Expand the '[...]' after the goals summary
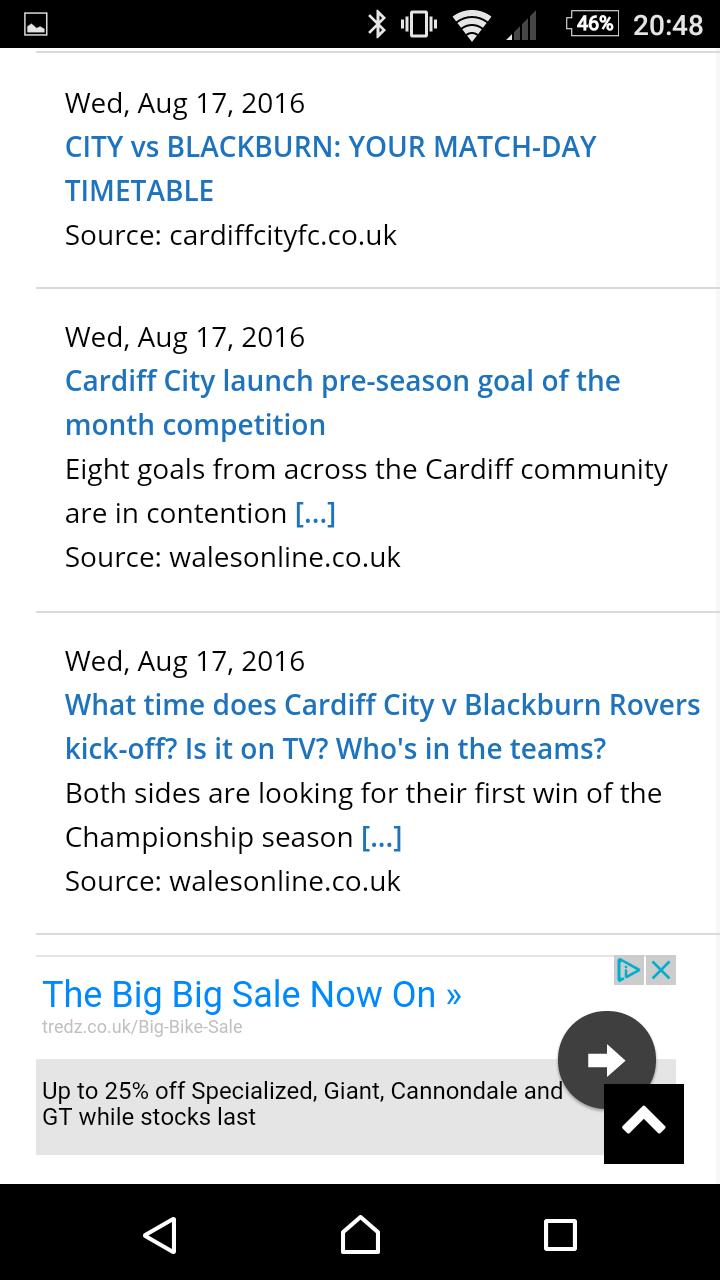 (316, 512)
